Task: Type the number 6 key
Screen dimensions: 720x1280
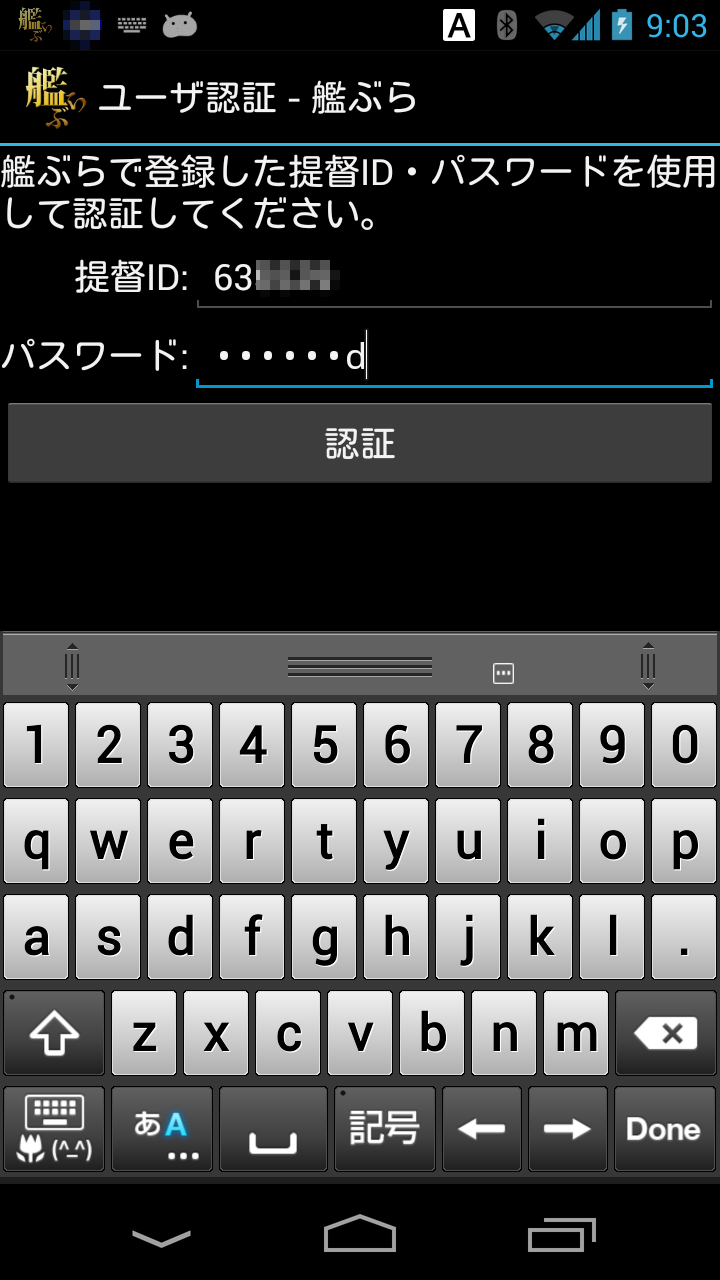Action: [x=396, y=745]
